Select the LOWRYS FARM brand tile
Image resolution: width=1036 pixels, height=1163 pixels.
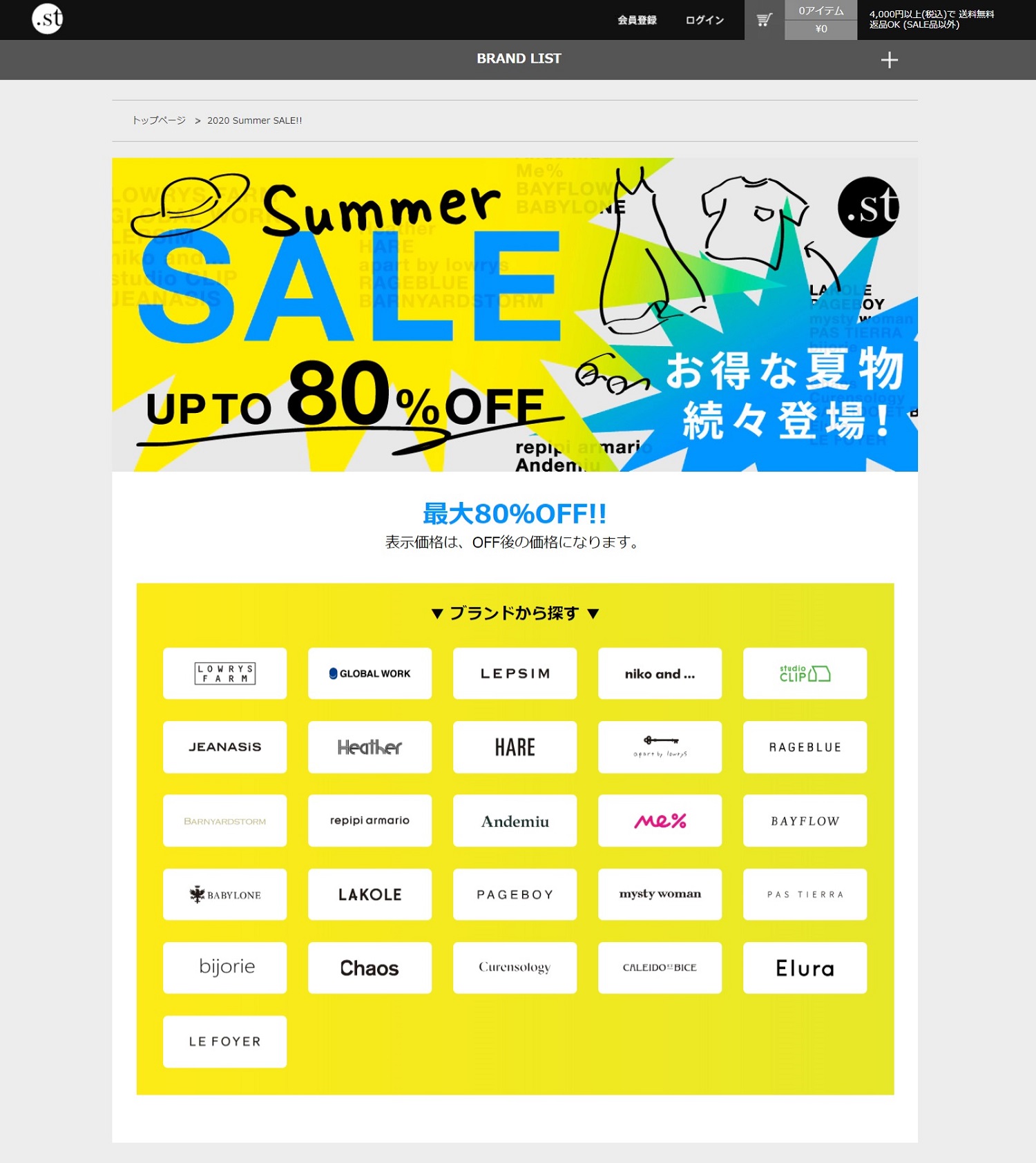click(224, 673)
